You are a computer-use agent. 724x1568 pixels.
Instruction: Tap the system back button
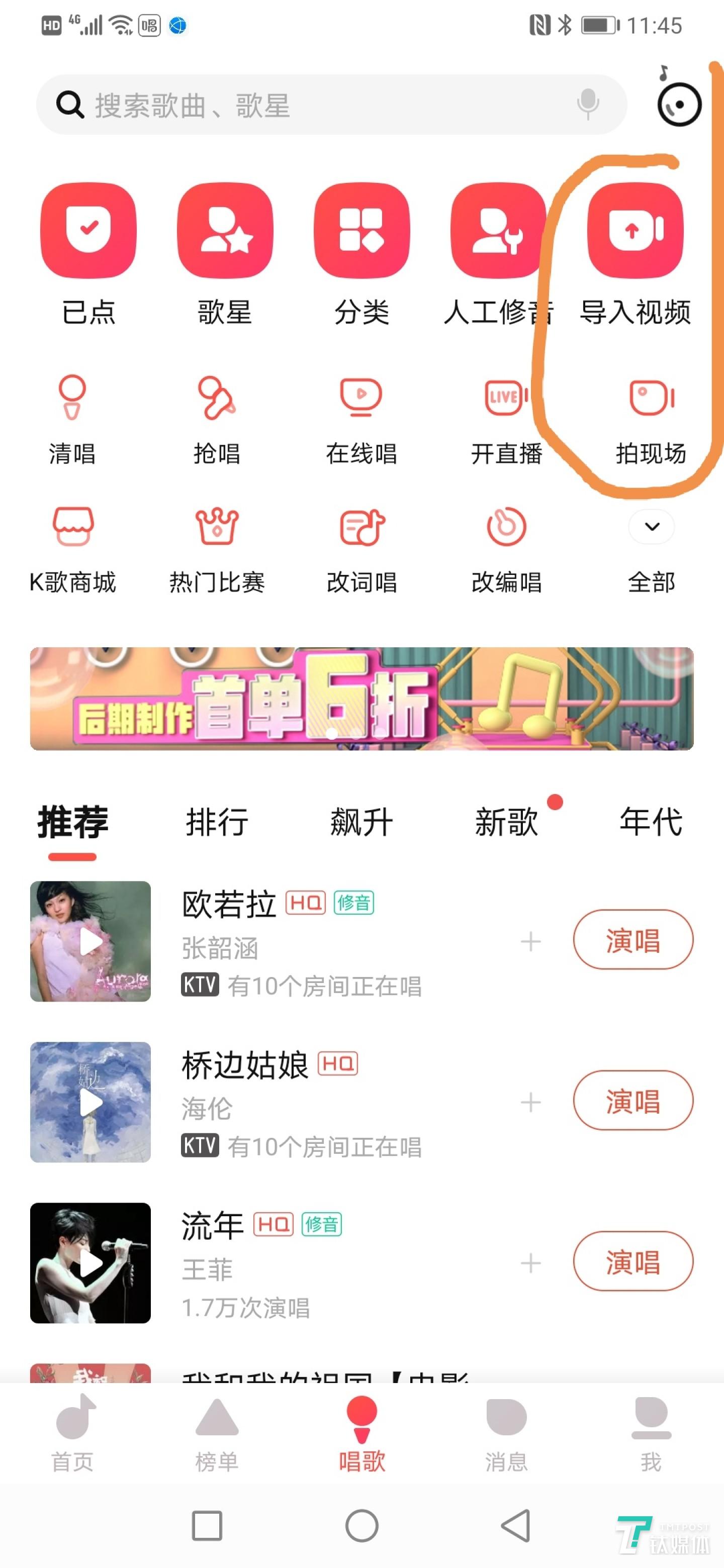tap(516, 1525)
